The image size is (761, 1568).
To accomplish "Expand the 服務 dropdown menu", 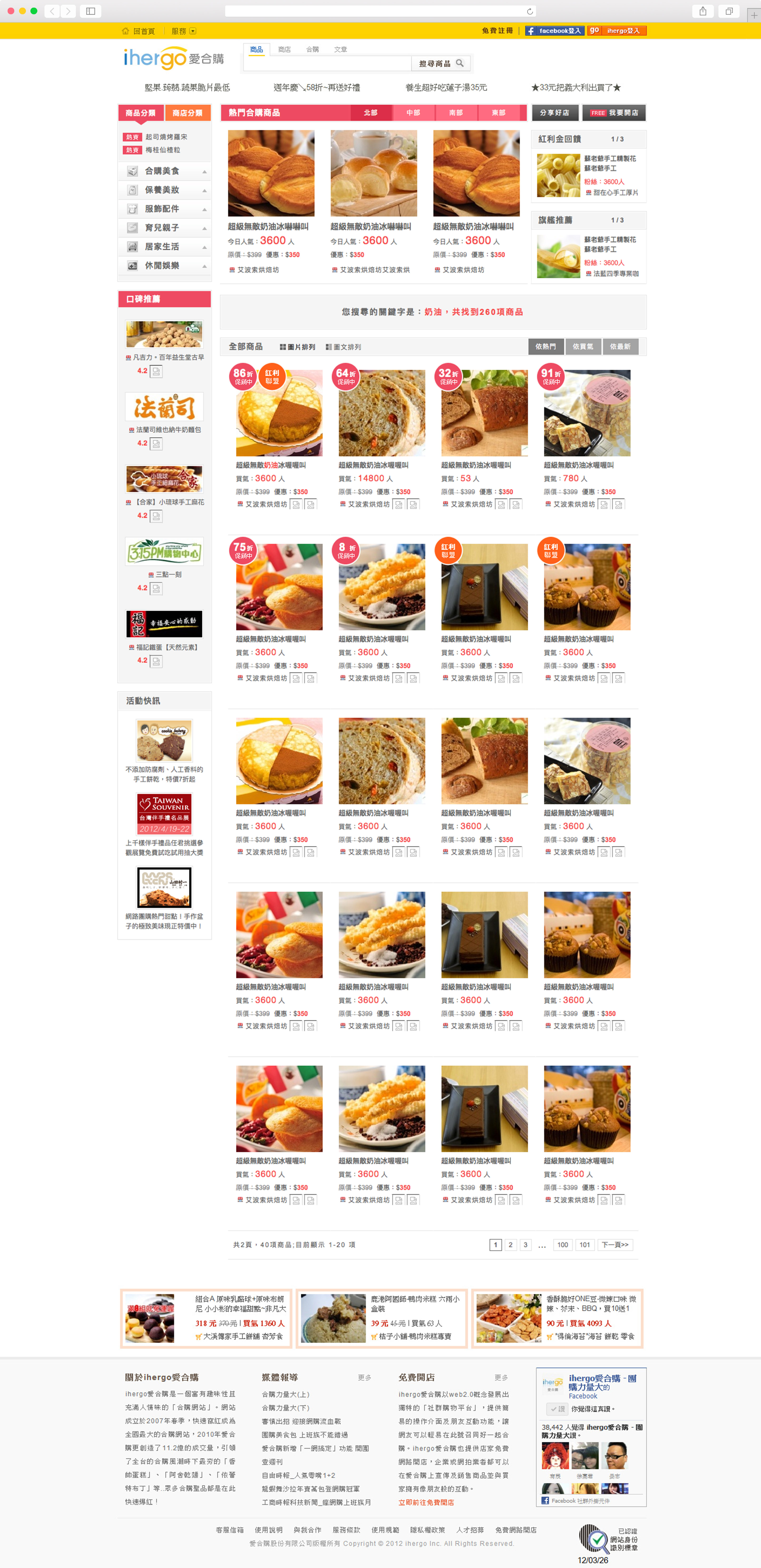I will (183, 31).
